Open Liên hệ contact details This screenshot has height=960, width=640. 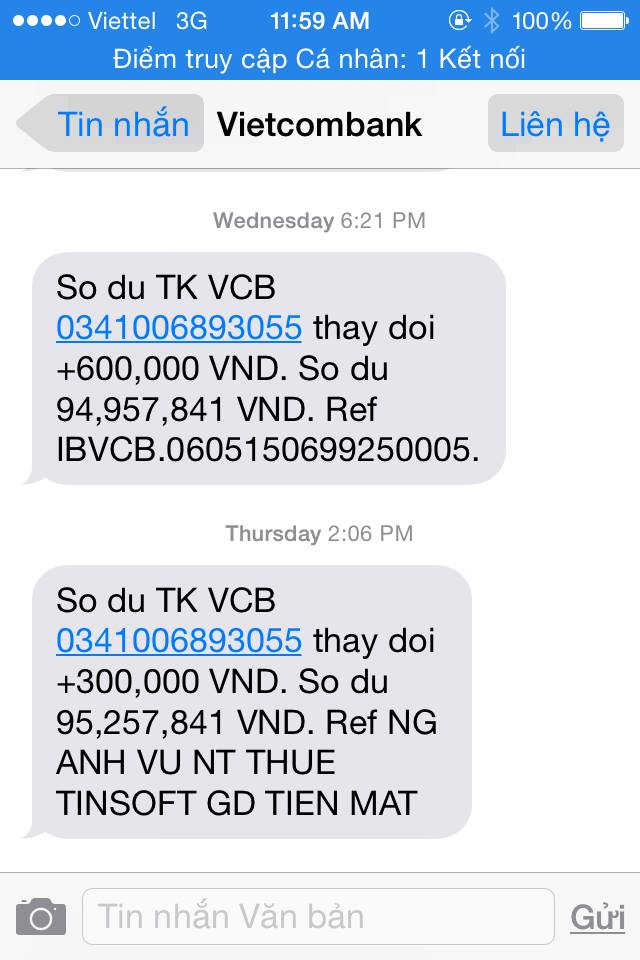point(555,124)
